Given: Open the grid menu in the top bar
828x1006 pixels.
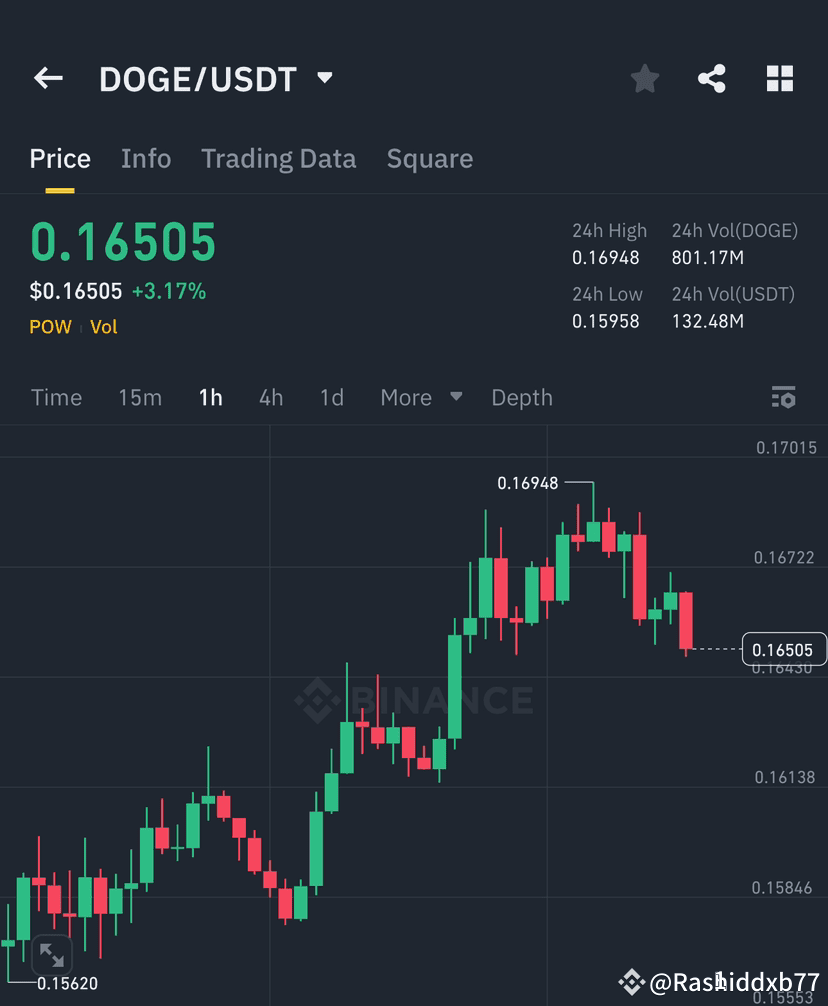Looking at the screenshot, I should 780,78.
